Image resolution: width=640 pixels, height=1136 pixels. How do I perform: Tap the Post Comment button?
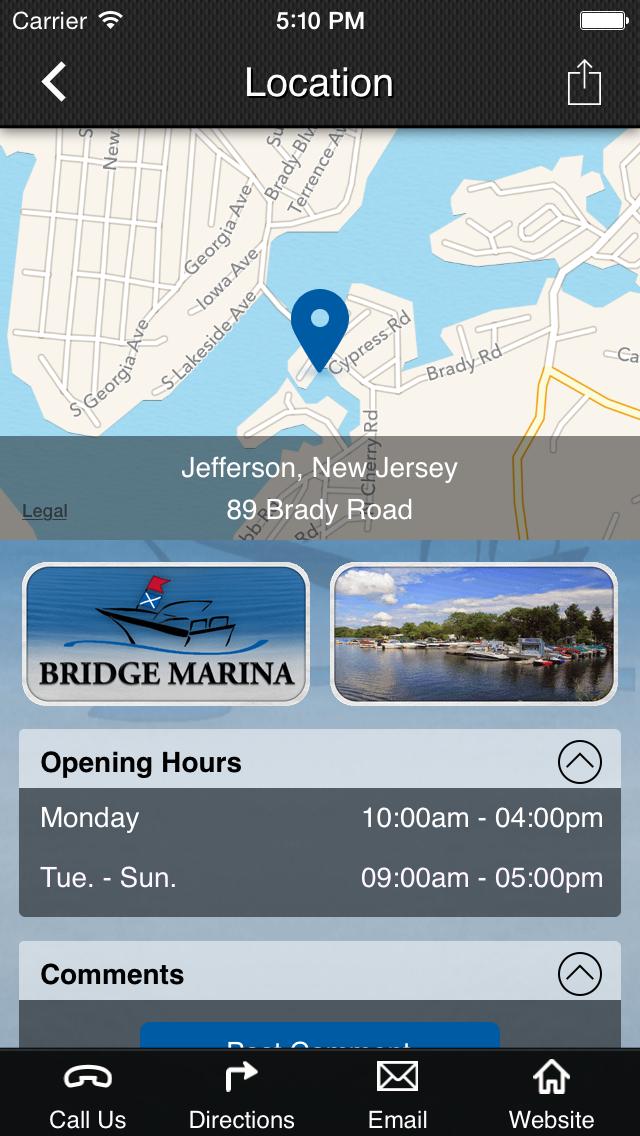point(320,1035)
